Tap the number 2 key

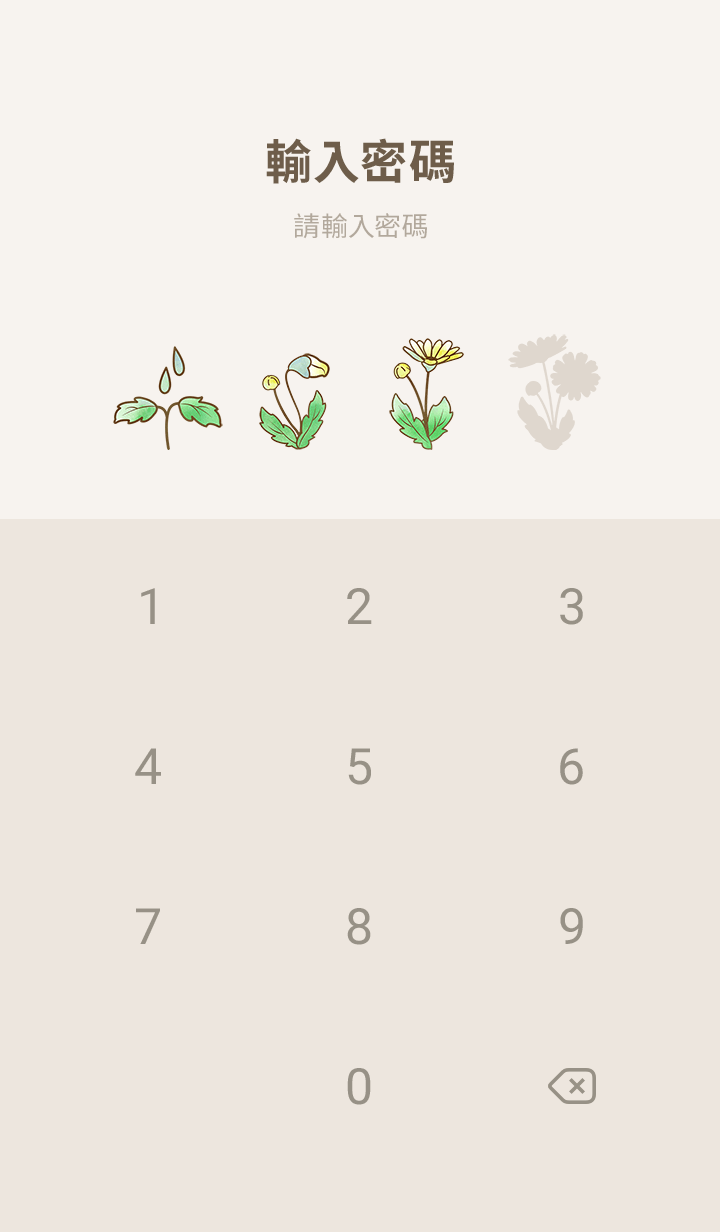[359, 607]
